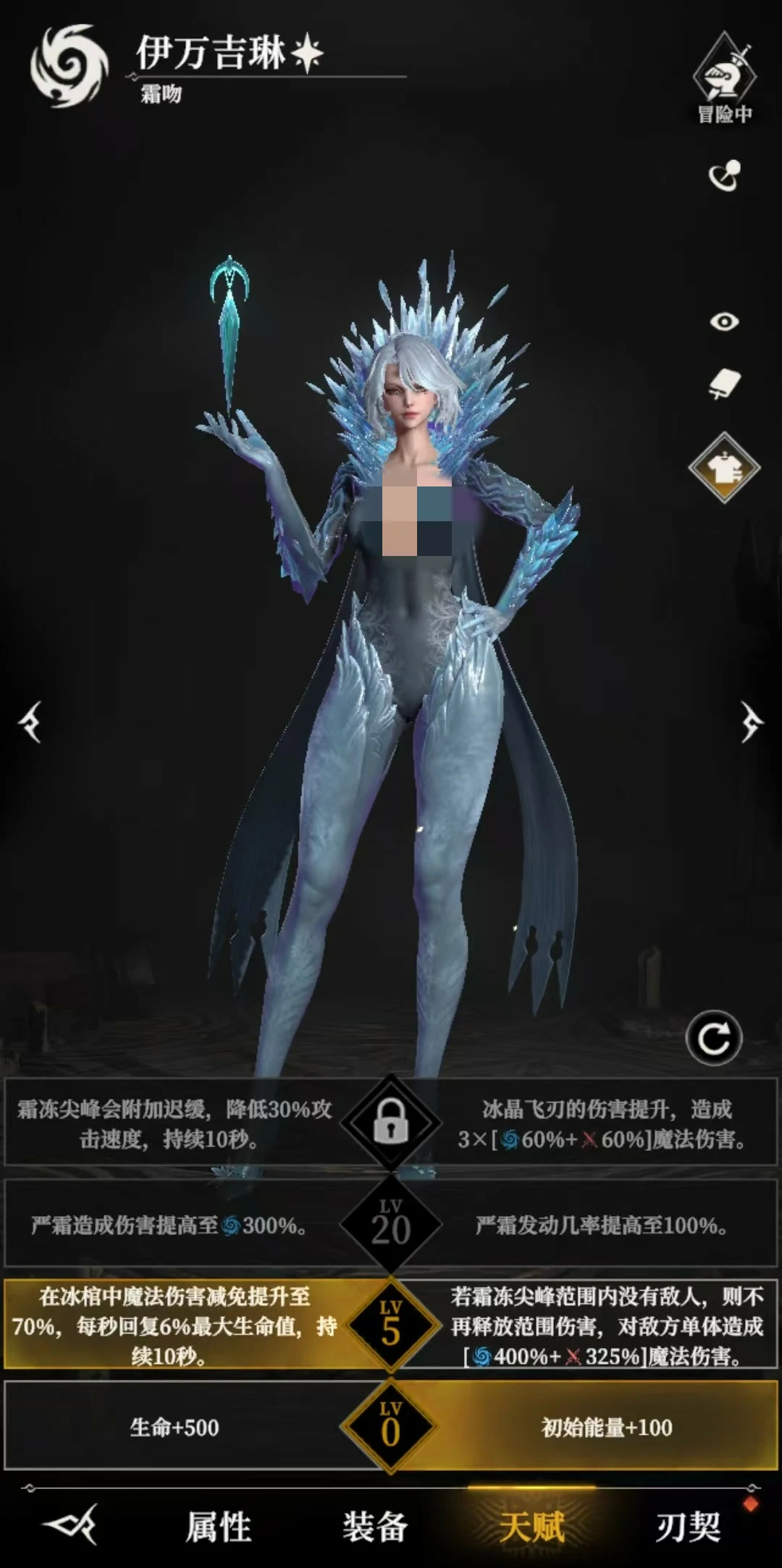Screen dimensions: 782x1568
Task: Select the 天赋 tab
Action: (x=531, y=1527)
